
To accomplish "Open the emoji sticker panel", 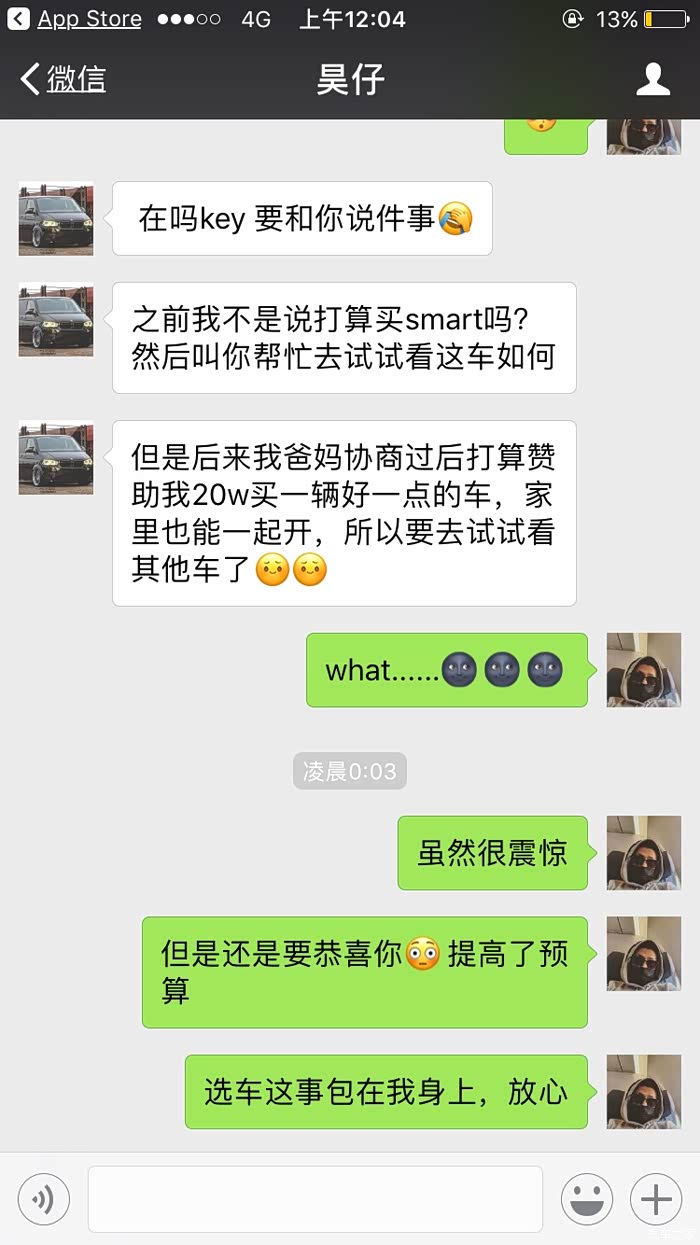I will click(x=586, y=1199).
